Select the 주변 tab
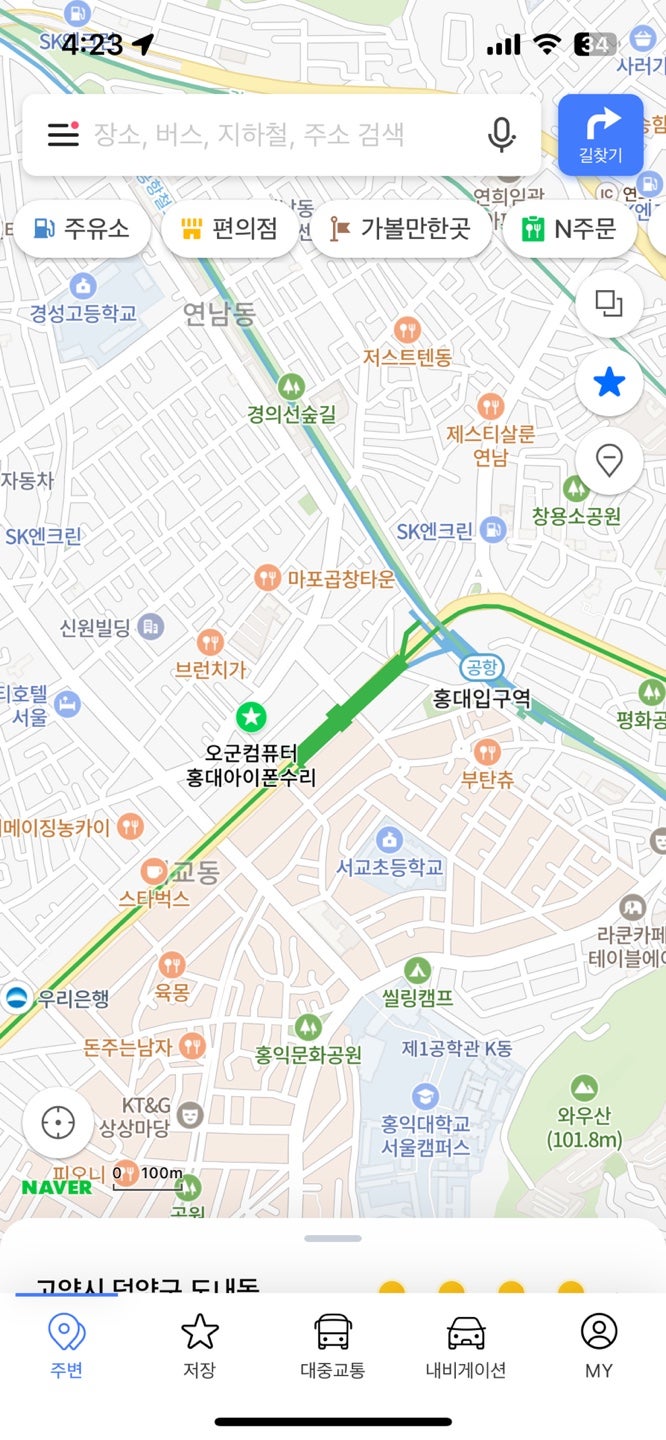 (67, 1346)
